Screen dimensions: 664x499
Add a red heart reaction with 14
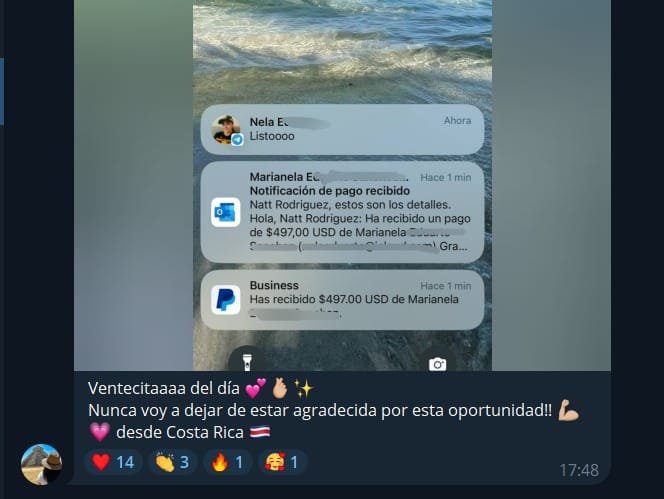(x=113, y=462)
